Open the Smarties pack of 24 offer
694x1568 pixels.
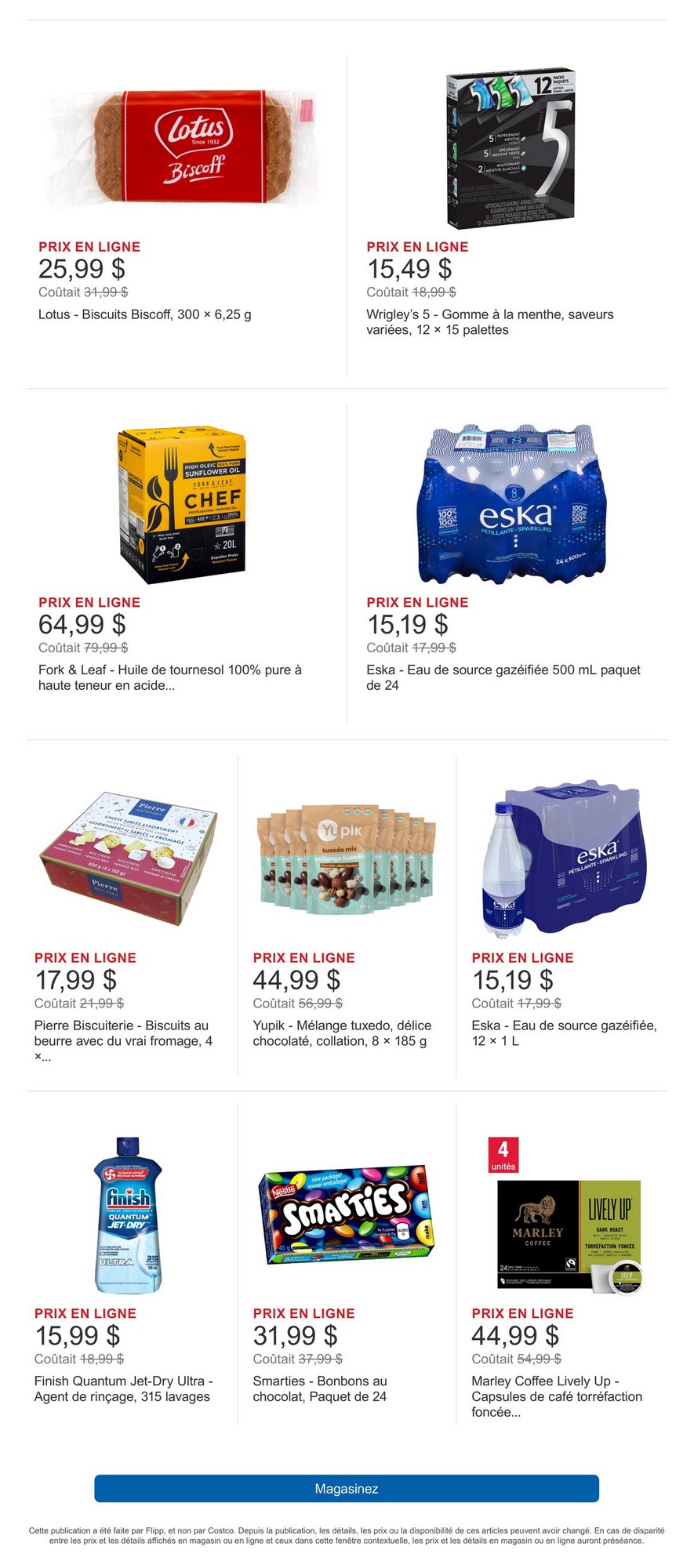[346, 1215]
